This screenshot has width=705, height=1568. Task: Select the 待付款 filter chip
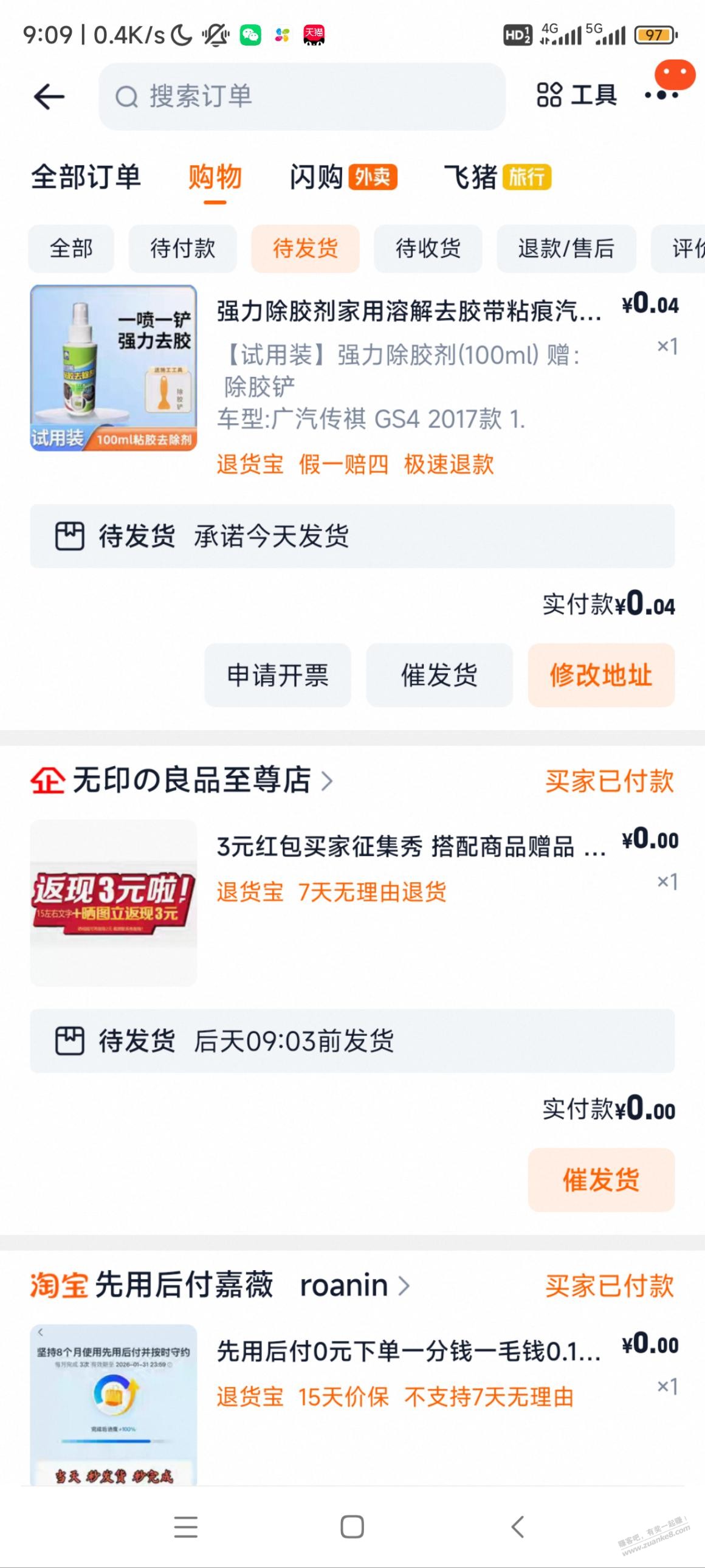pos(182,248)
